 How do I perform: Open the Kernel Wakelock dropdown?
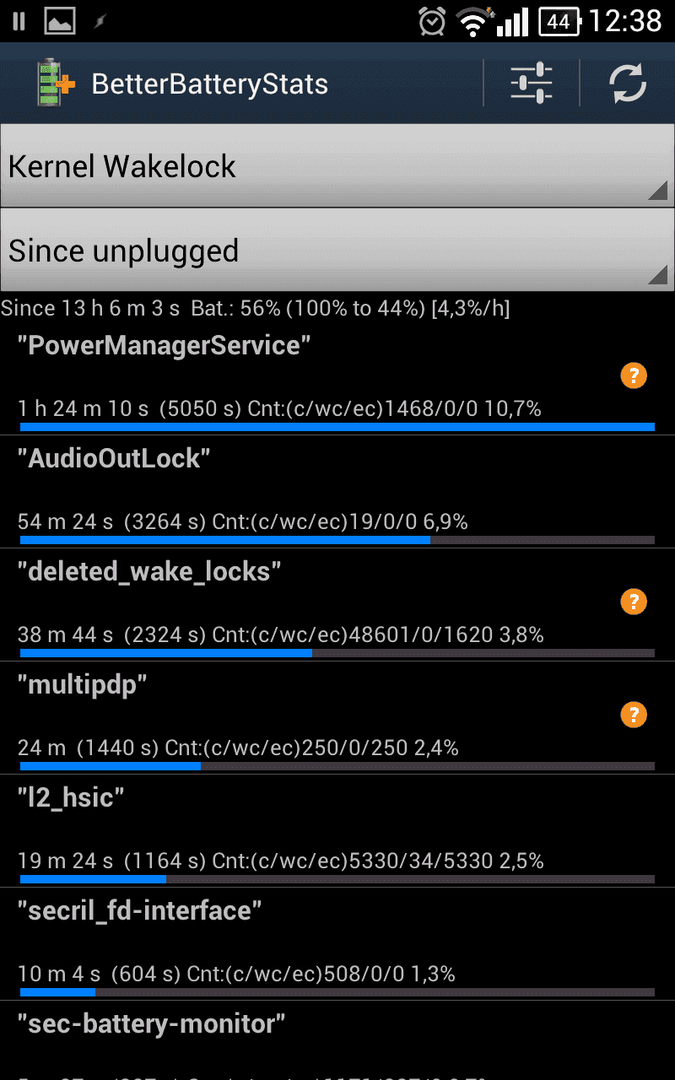338,166
